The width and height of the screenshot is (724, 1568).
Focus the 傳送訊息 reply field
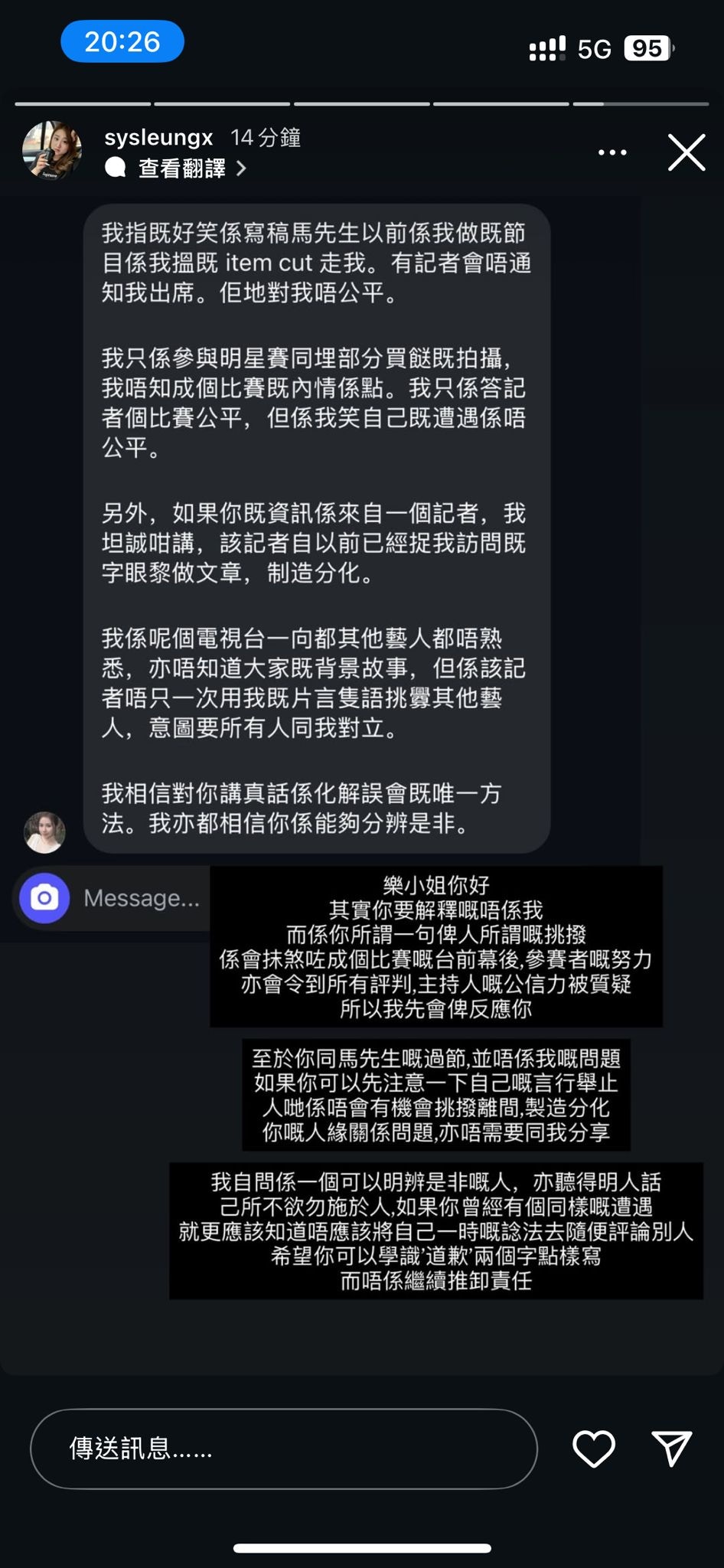click(283, 1449)
